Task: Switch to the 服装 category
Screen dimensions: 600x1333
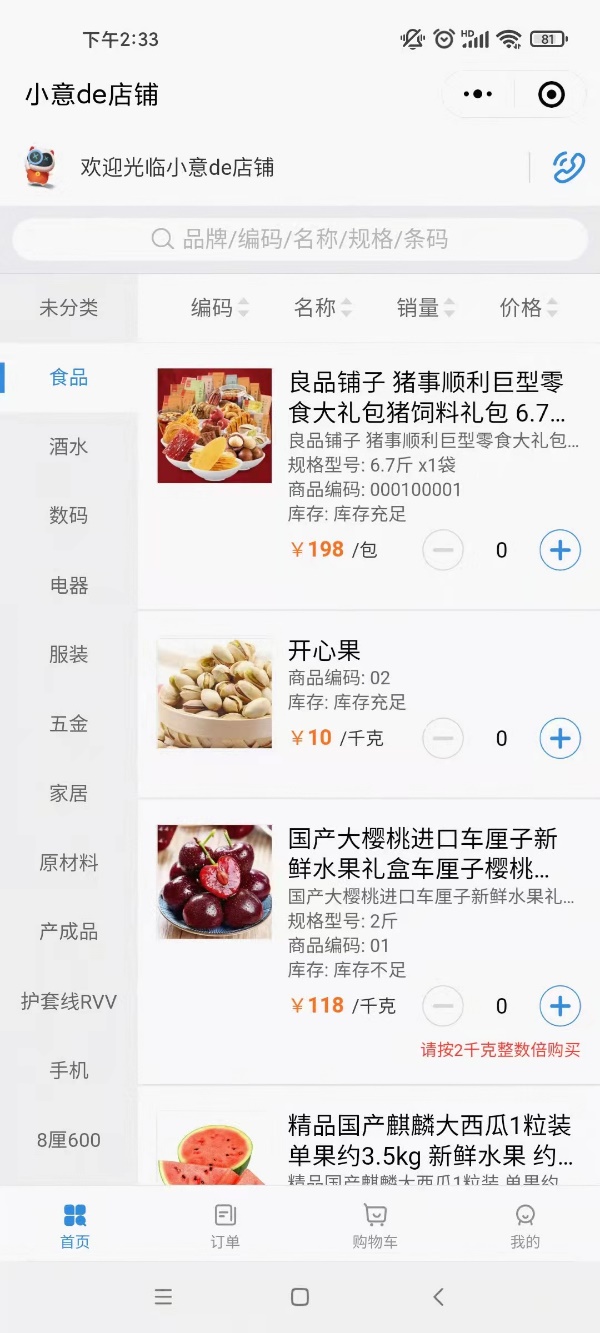Action: [69, 655]
